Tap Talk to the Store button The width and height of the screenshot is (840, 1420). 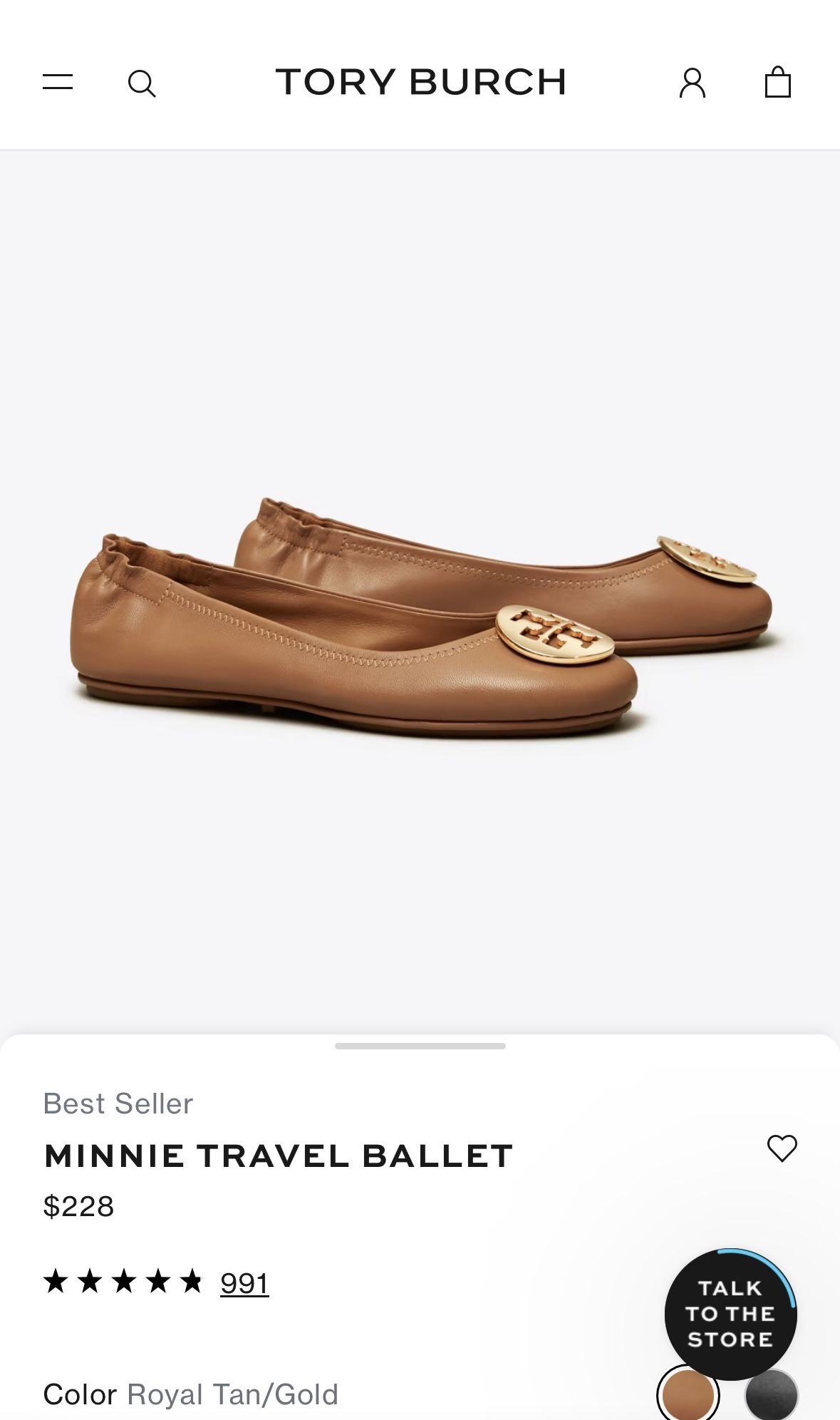point(730,1314)
